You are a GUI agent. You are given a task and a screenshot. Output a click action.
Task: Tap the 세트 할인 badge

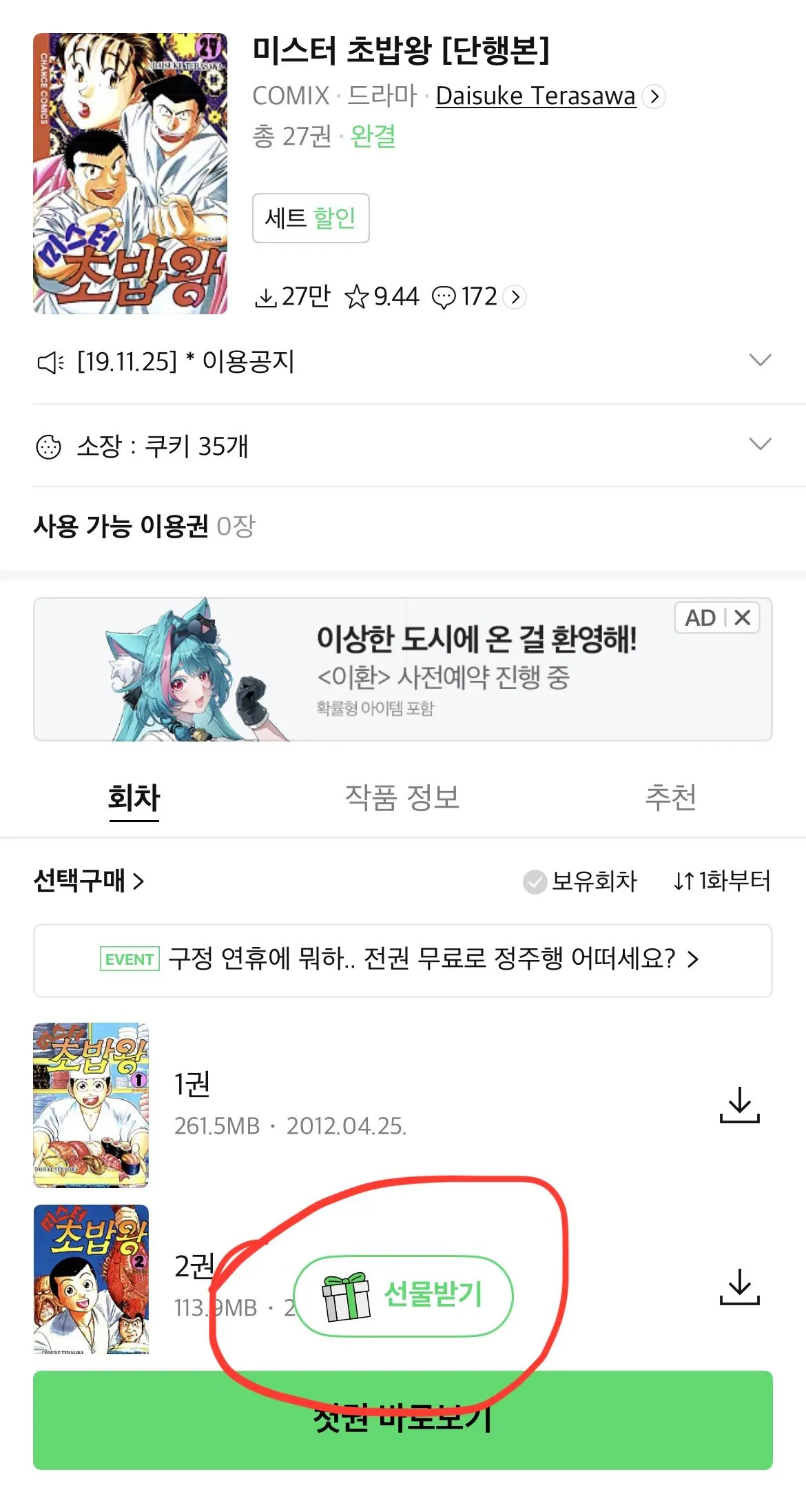point(311,218)
